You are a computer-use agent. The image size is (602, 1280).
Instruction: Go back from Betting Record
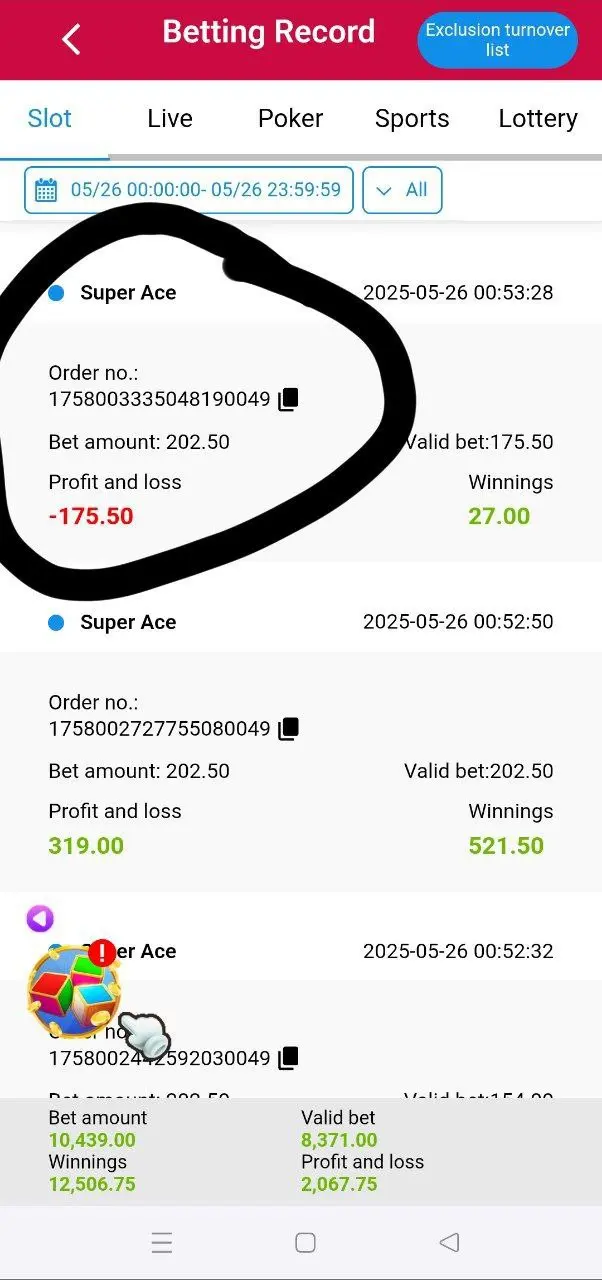tap(71, 39)
